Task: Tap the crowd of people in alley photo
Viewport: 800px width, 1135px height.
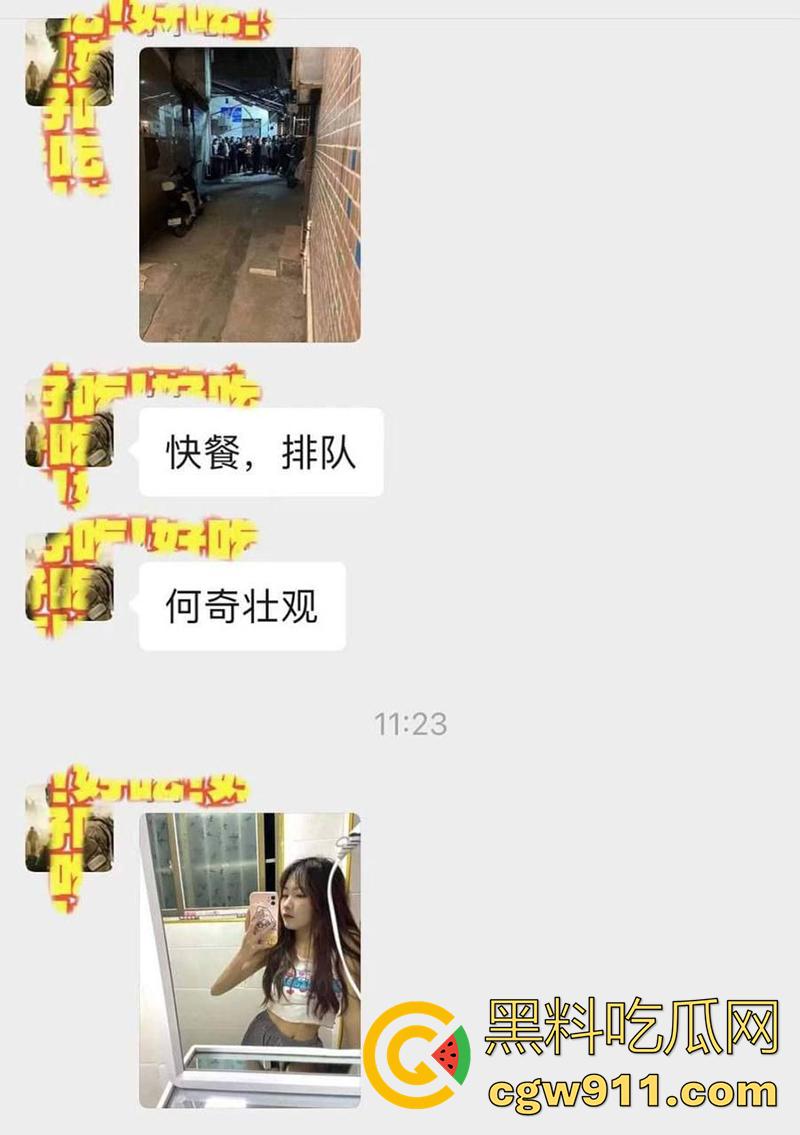Action: tap(250, 150)
